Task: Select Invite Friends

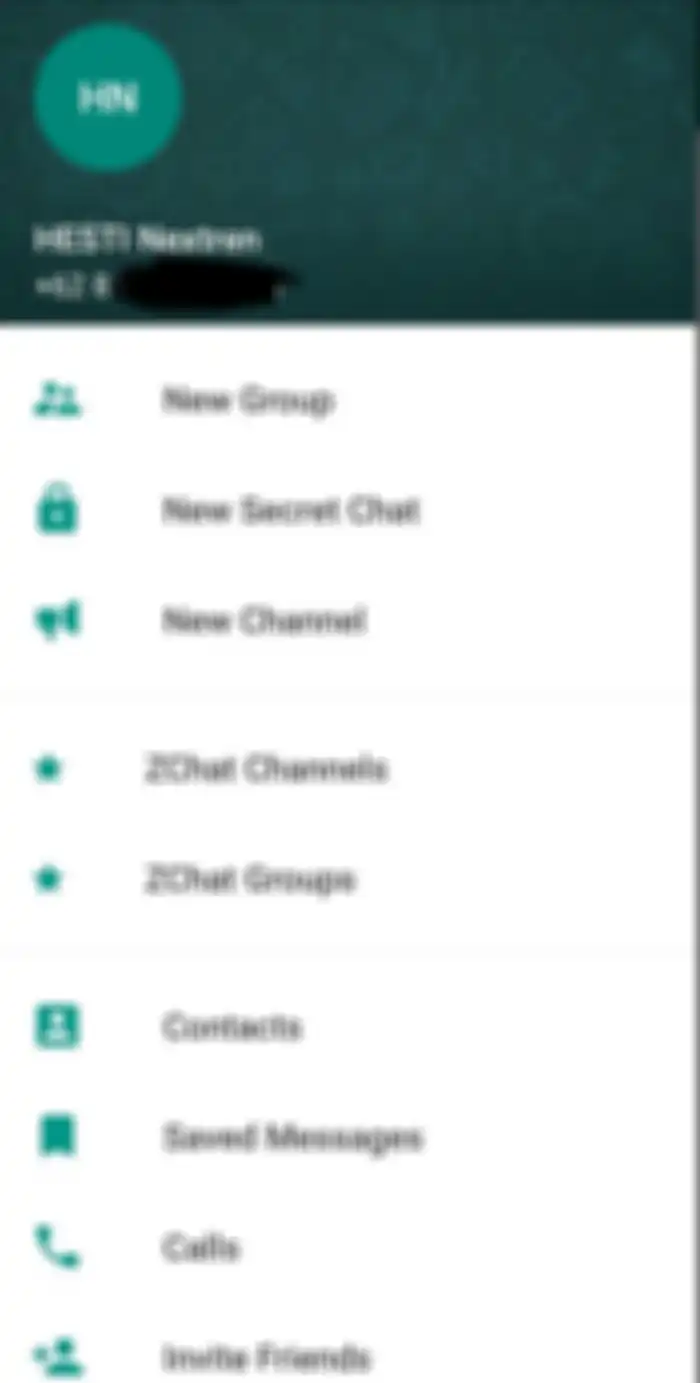Action: pyautogui.click(x=266, y=1357)
